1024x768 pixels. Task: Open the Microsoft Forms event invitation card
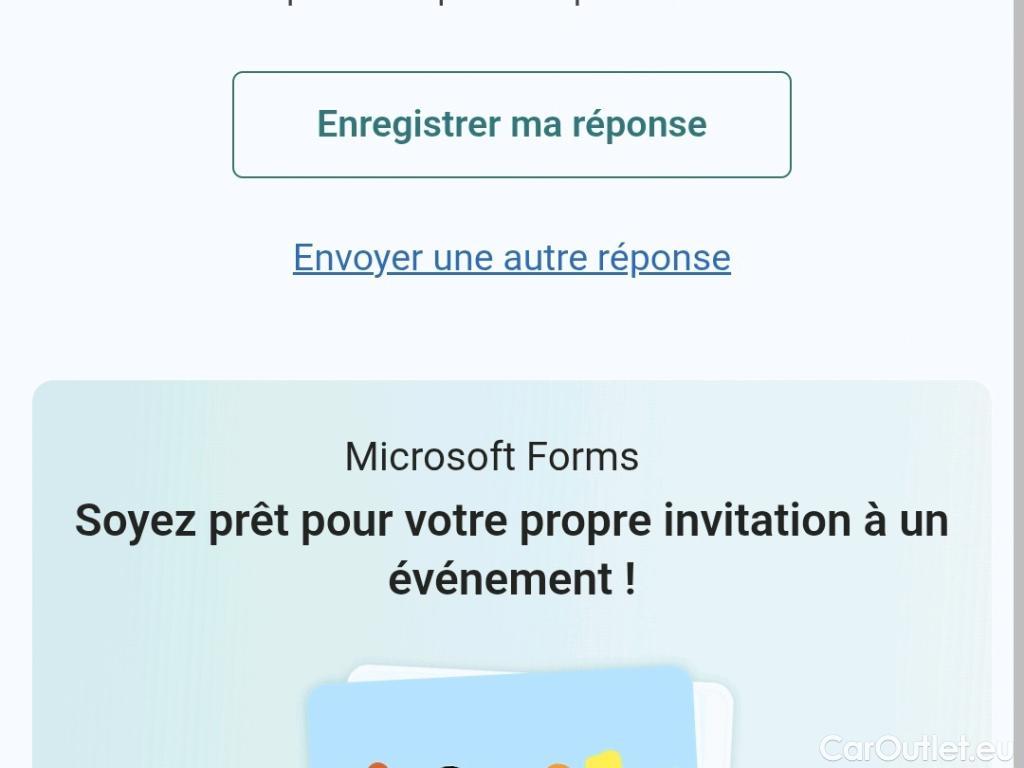tap(511, 574)
